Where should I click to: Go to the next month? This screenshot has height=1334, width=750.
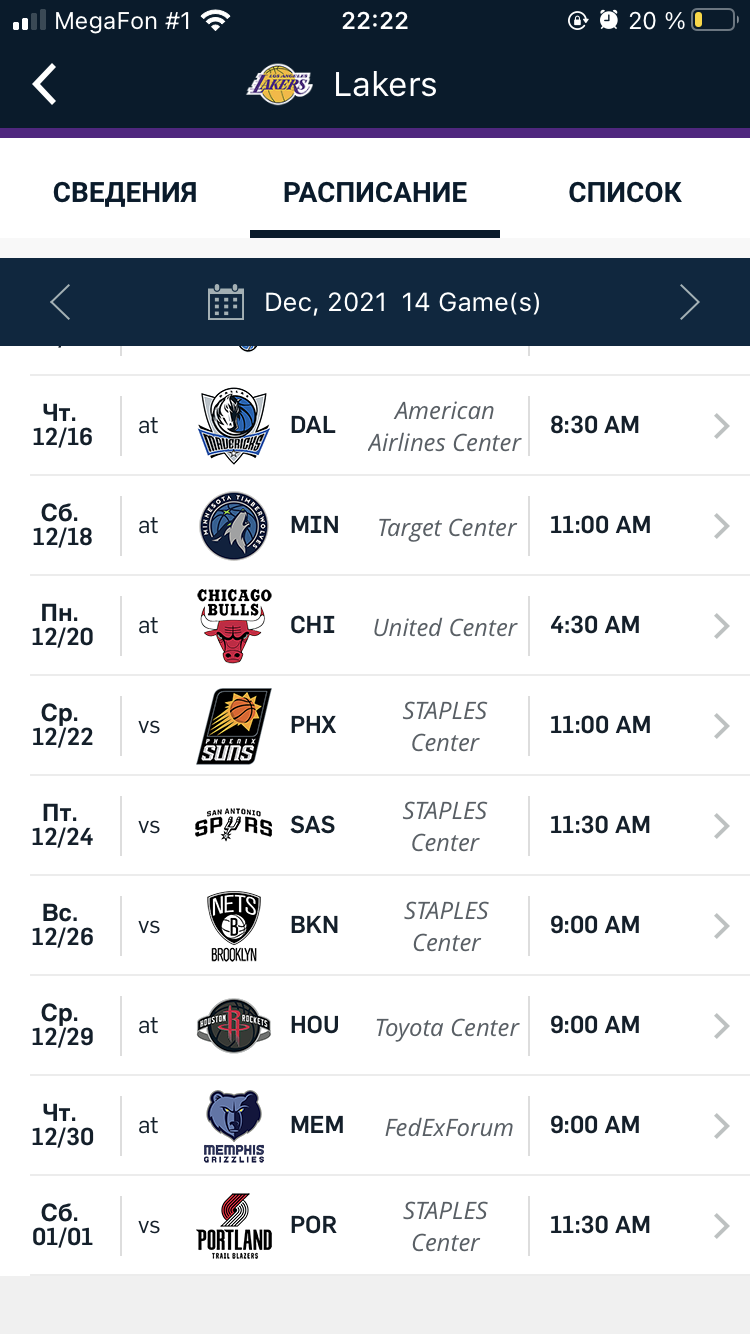pos(690,302)
